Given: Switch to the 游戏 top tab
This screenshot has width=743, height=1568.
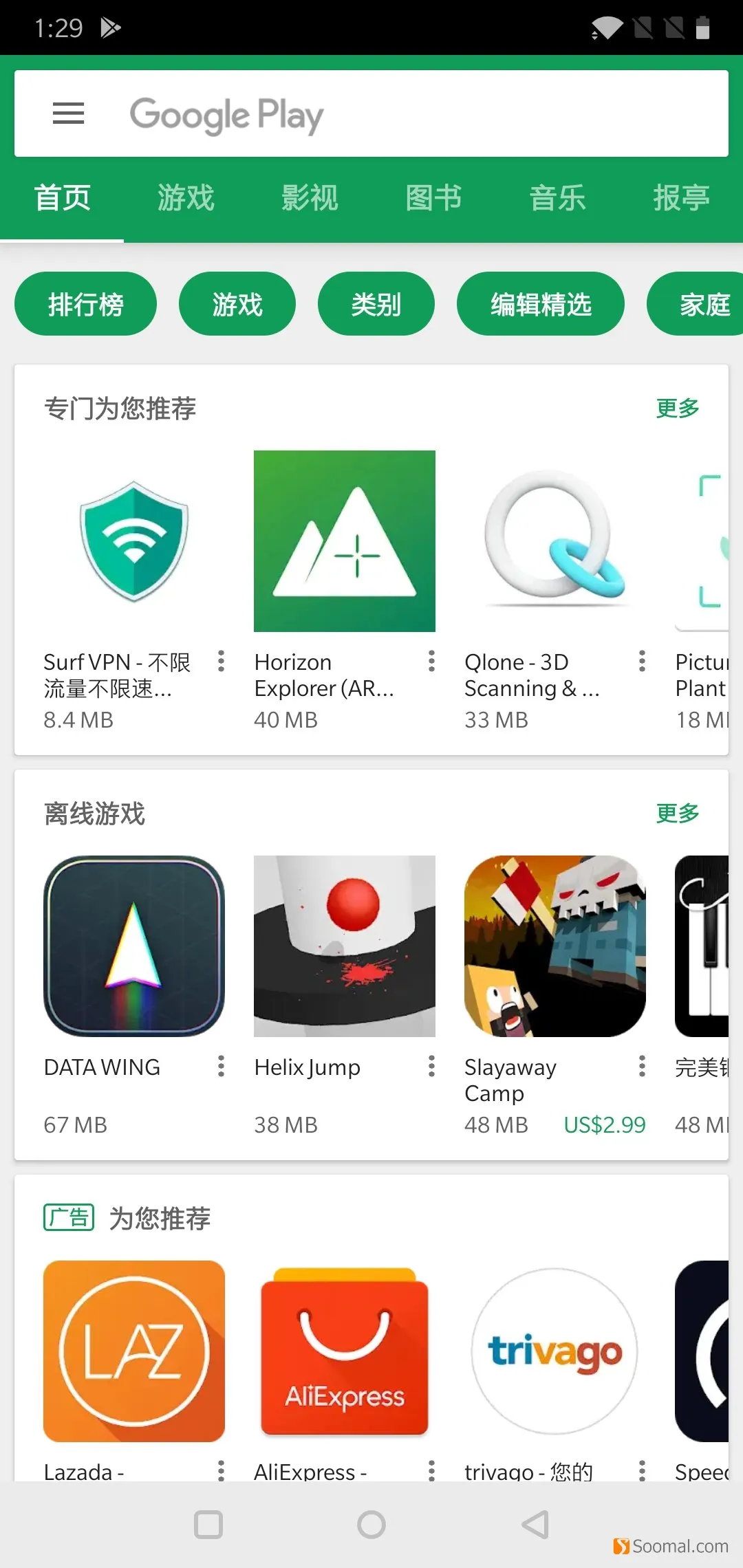Looking at the screenshot, I should [x=186, y=198].
